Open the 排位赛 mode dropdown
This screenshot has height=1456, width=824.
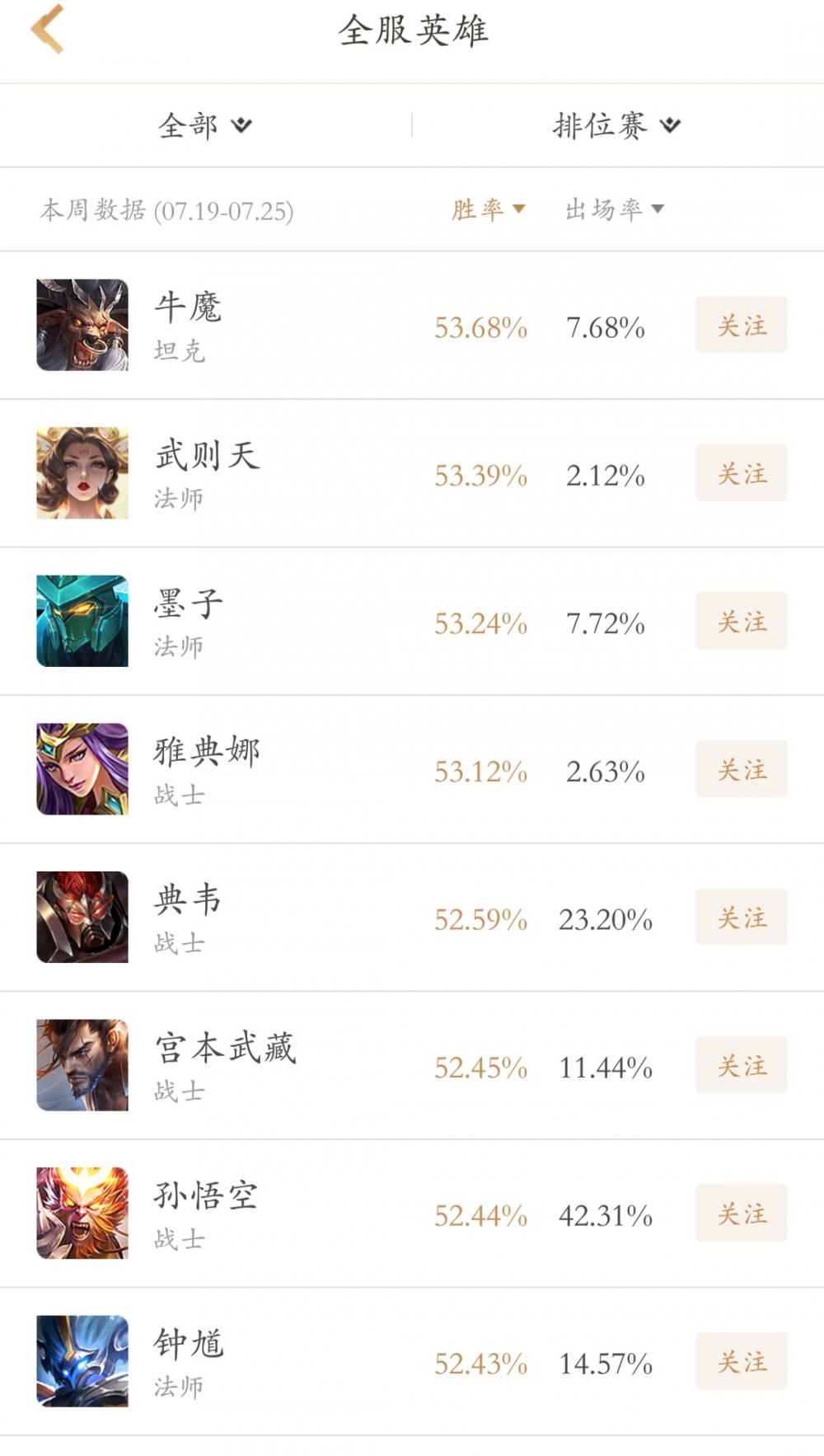(616, 125)
